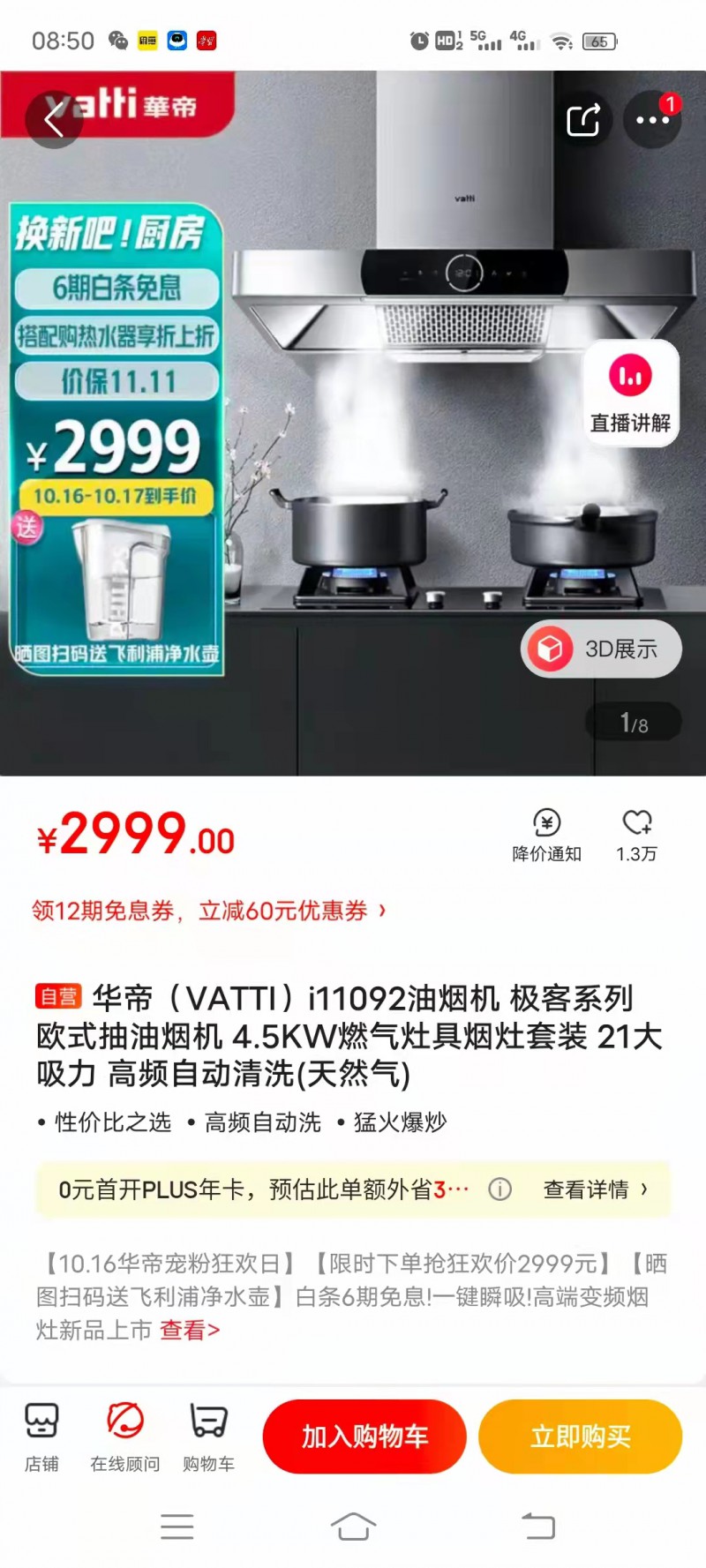The image size is (706, 1568).
Task: Visit the 店铺 store page
Action: tap(41, 1437)
